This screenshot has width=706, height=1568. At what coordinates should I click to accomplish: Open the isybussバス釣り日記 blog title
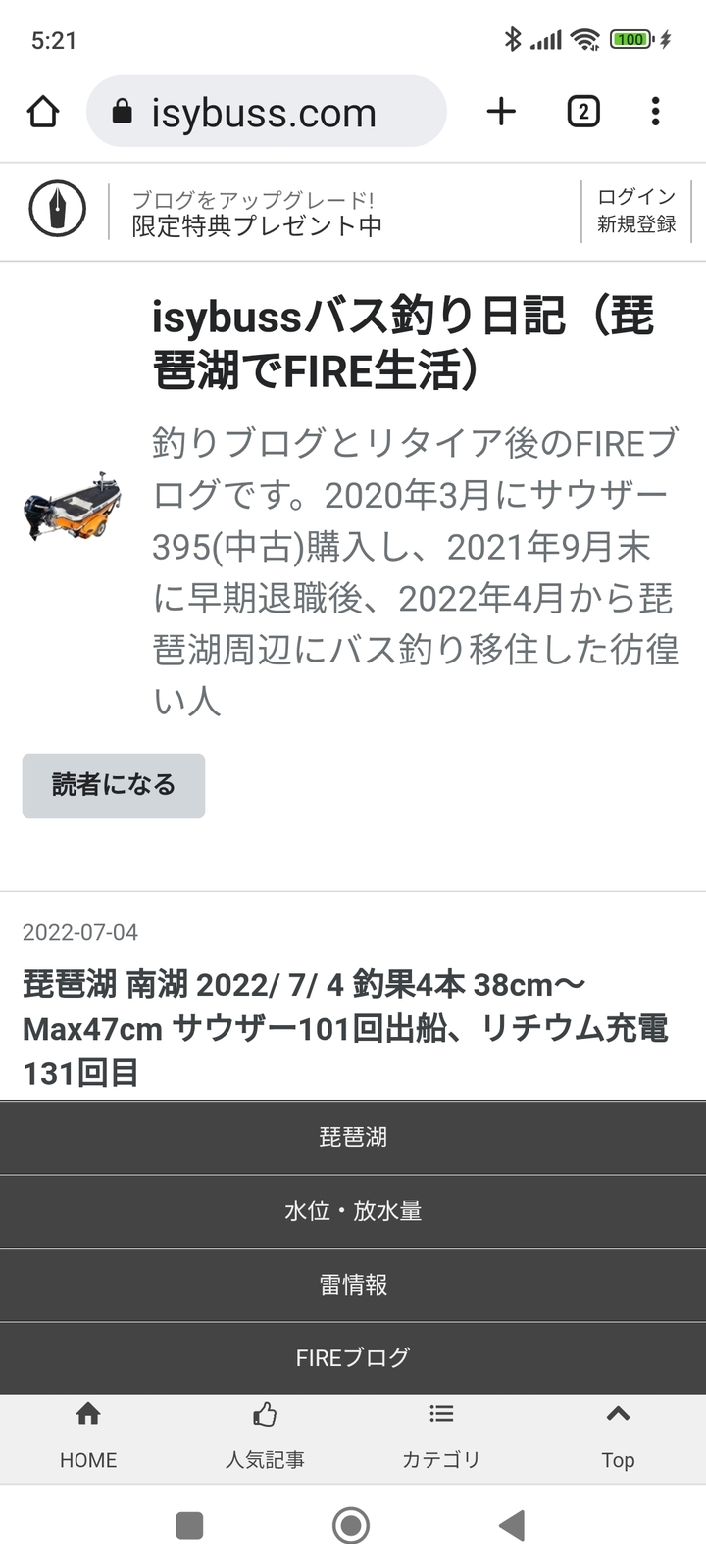[402, 343]
